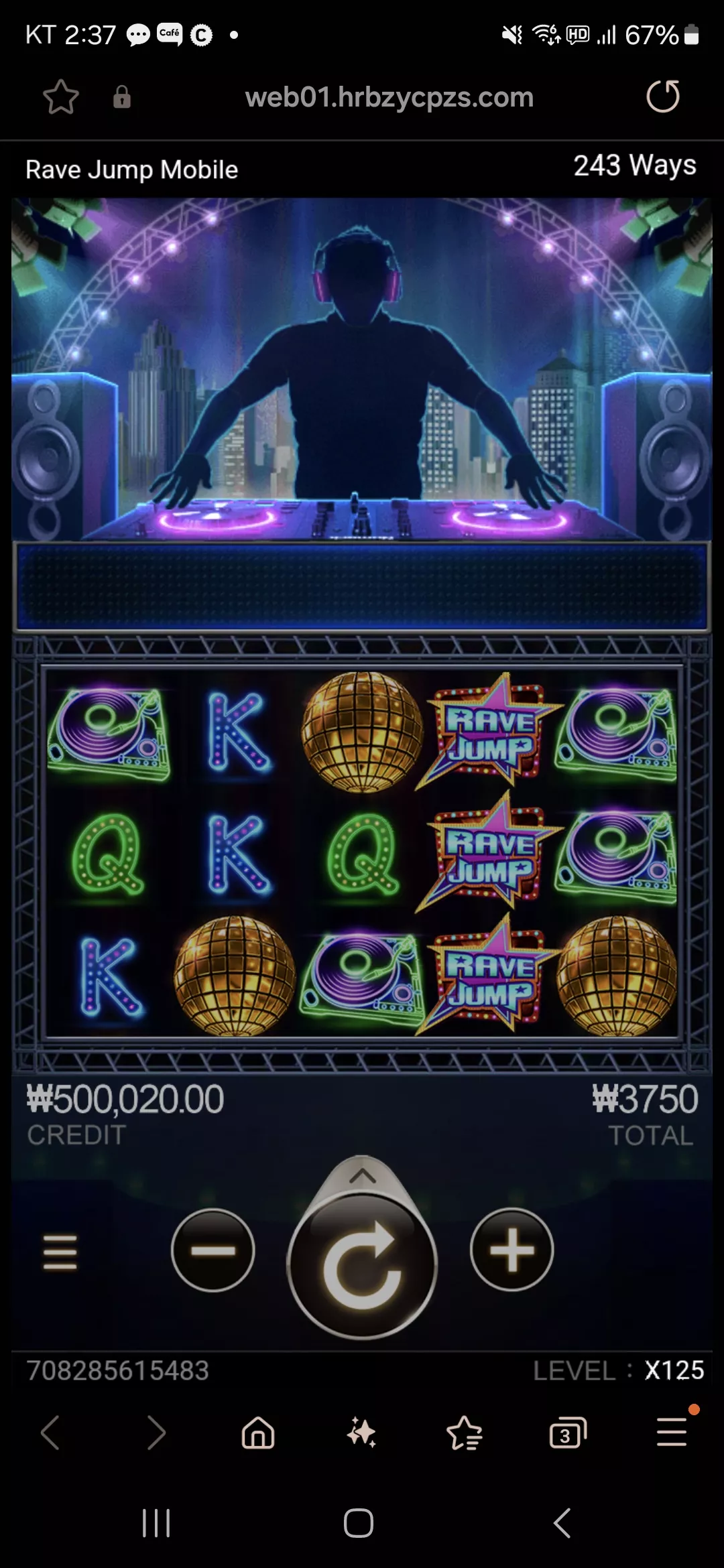Tap the system home button

[359, 1523]
